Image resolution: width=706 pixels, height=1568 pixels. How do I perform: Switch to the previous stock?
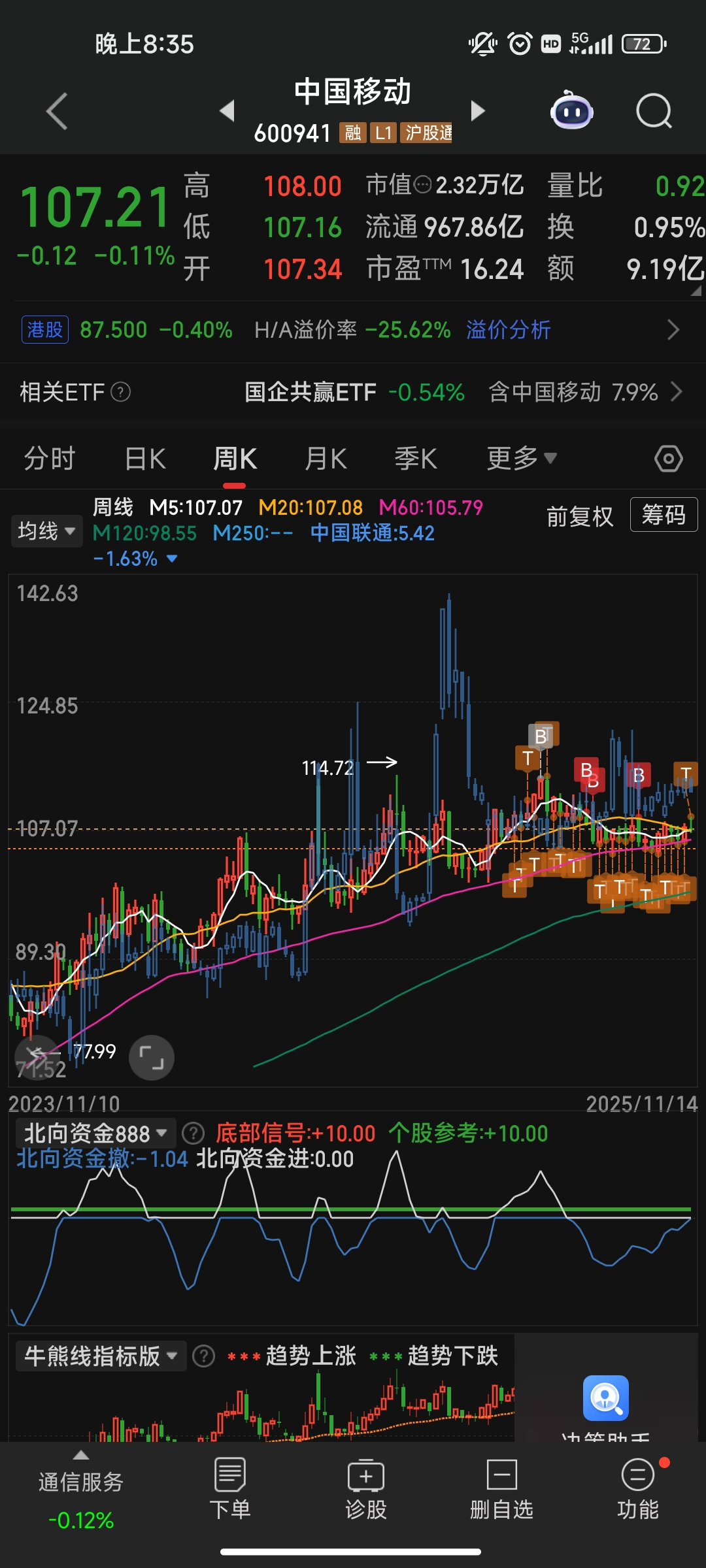[x=227, y=110]
